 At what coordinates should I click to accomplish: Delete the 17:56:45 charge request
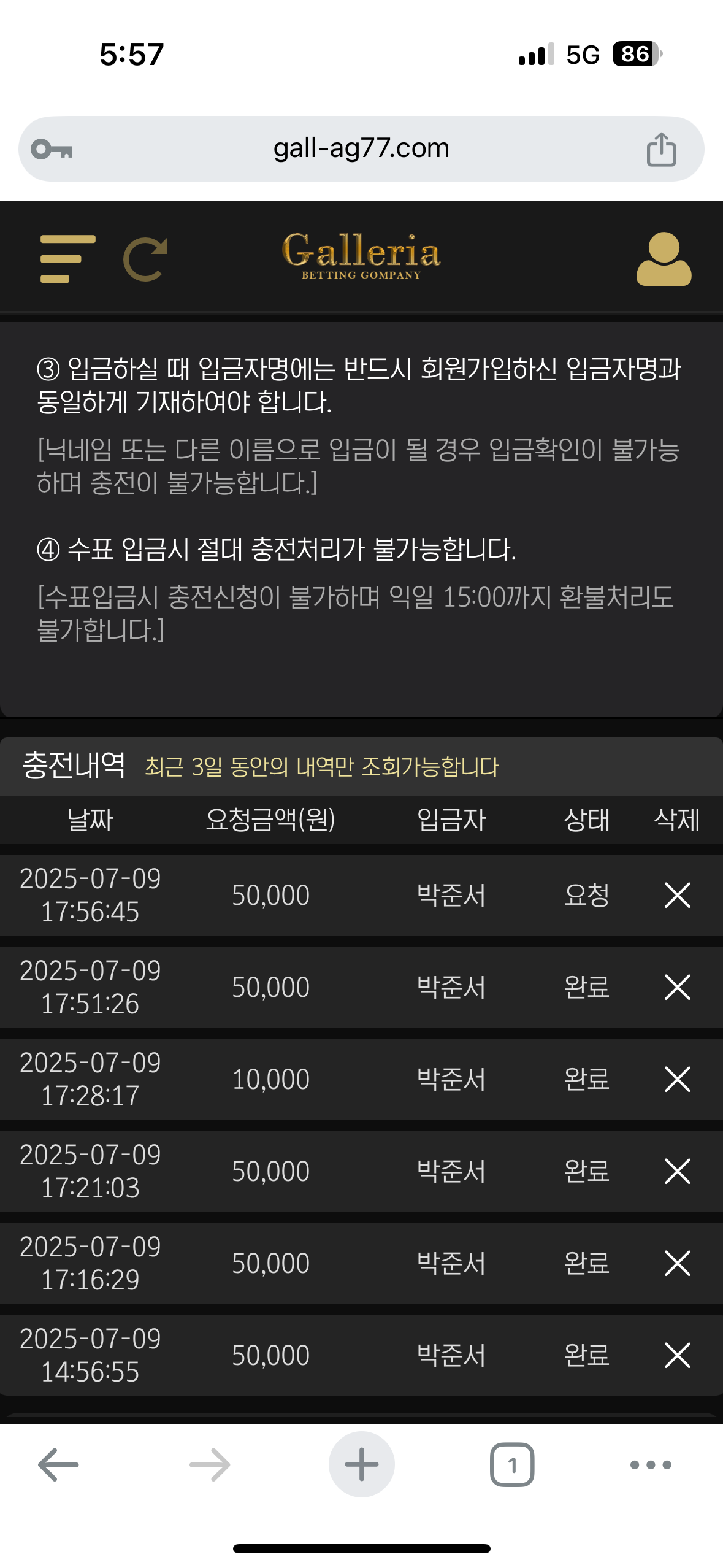click(677, 895)
